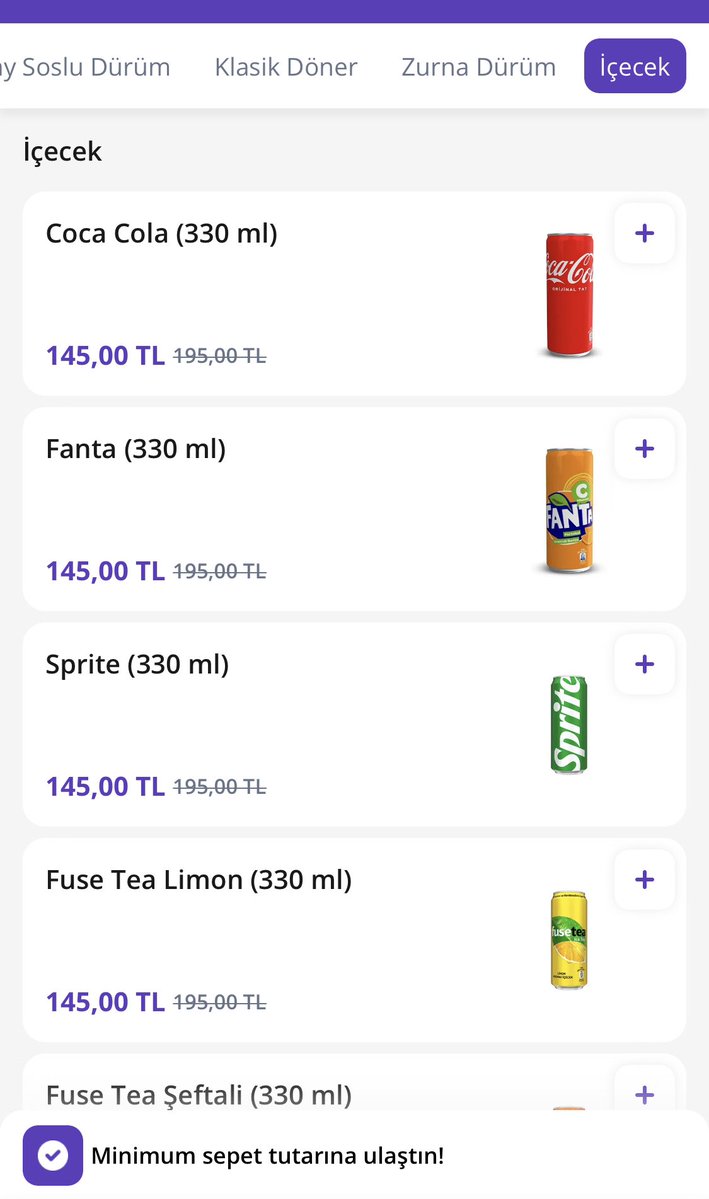Open the Sprite product card
The width and height of the screenshot is (709, 1199).
pos(354,725)
